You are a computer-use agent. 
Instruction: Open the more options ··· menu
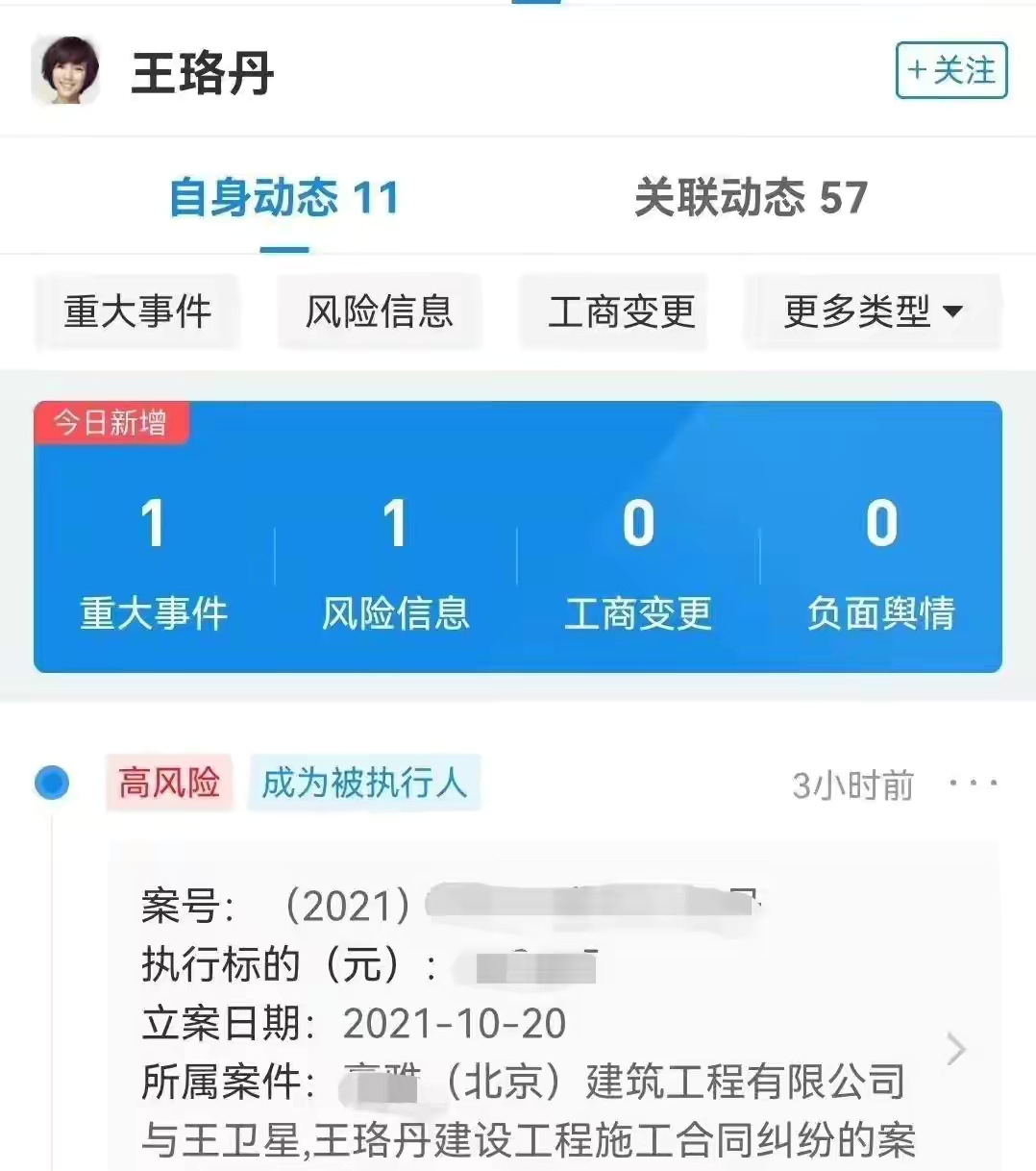[x=974, y=784]
